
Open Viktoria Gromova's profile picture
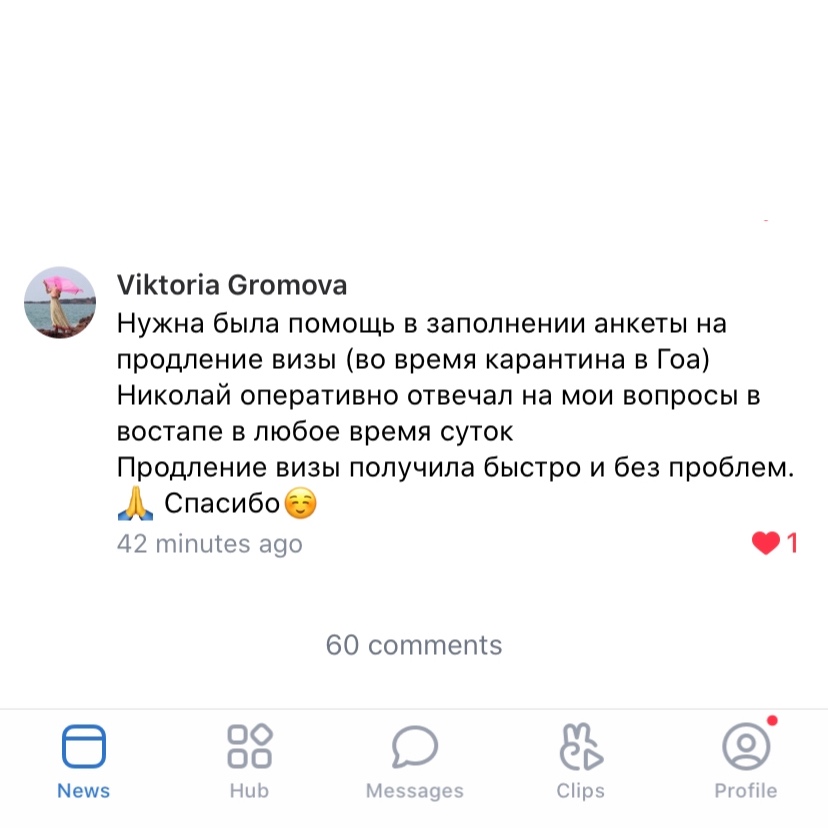60,302
